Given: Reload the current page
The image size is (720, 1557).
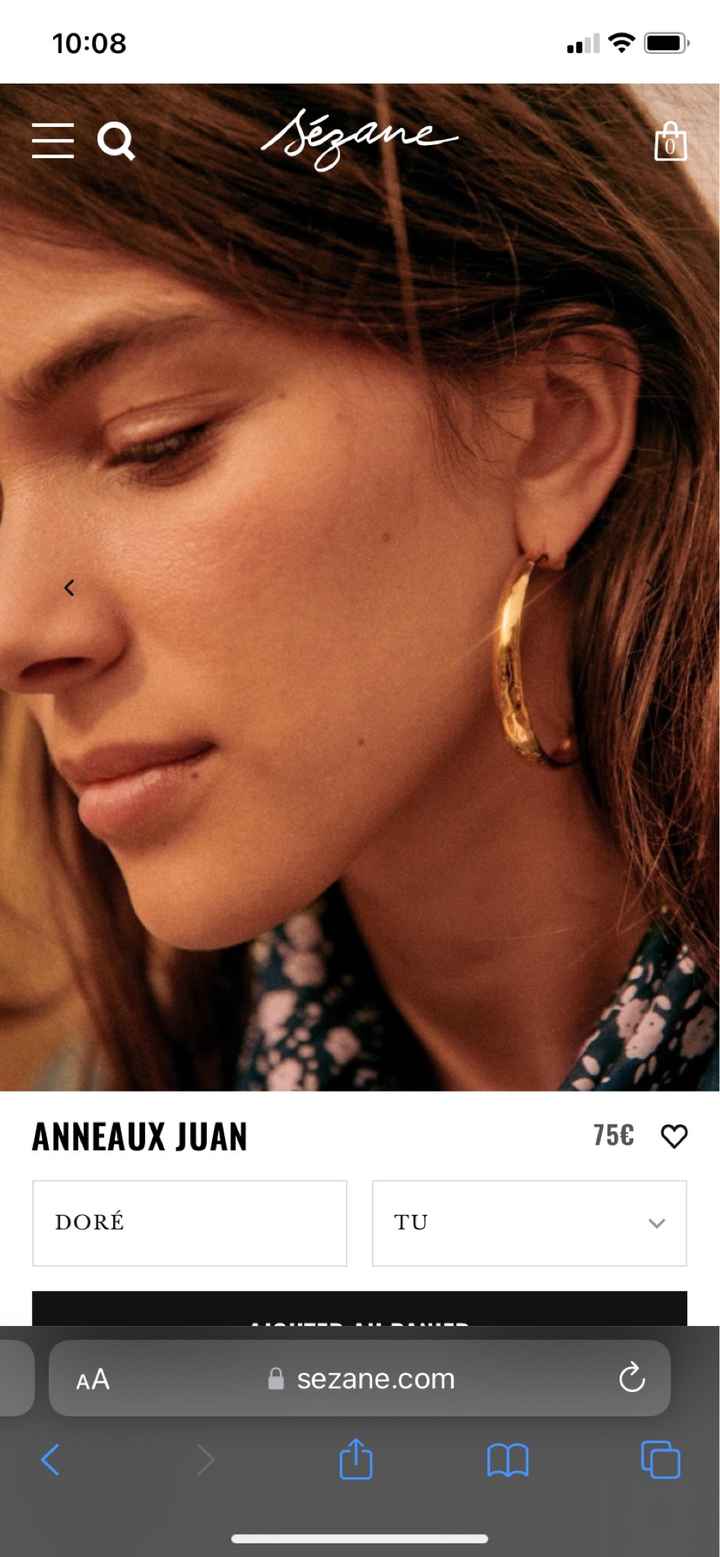Looking at the screenshot, I should point(632,1379).
